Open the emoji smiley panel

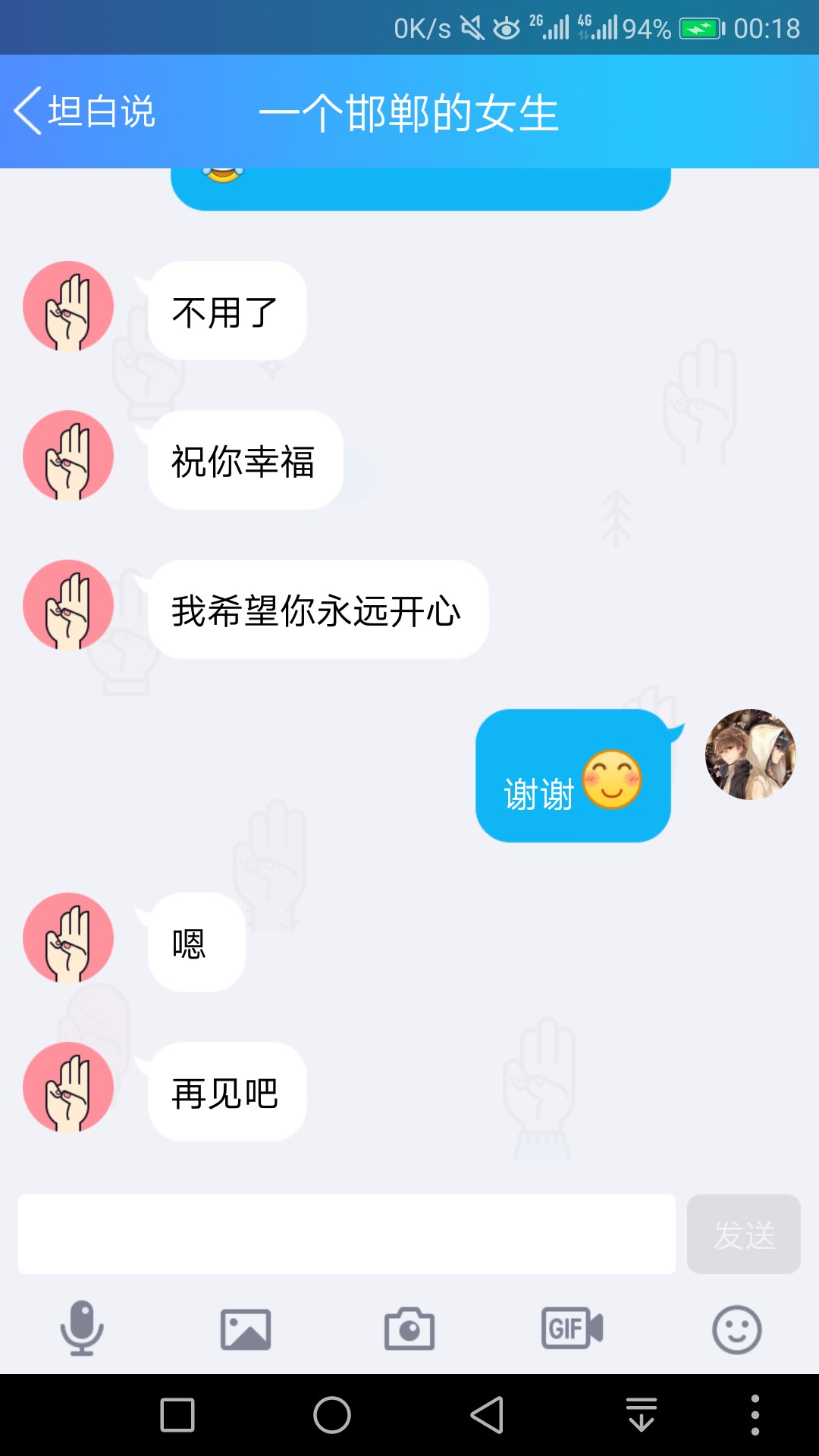(x=737, y=1329)
